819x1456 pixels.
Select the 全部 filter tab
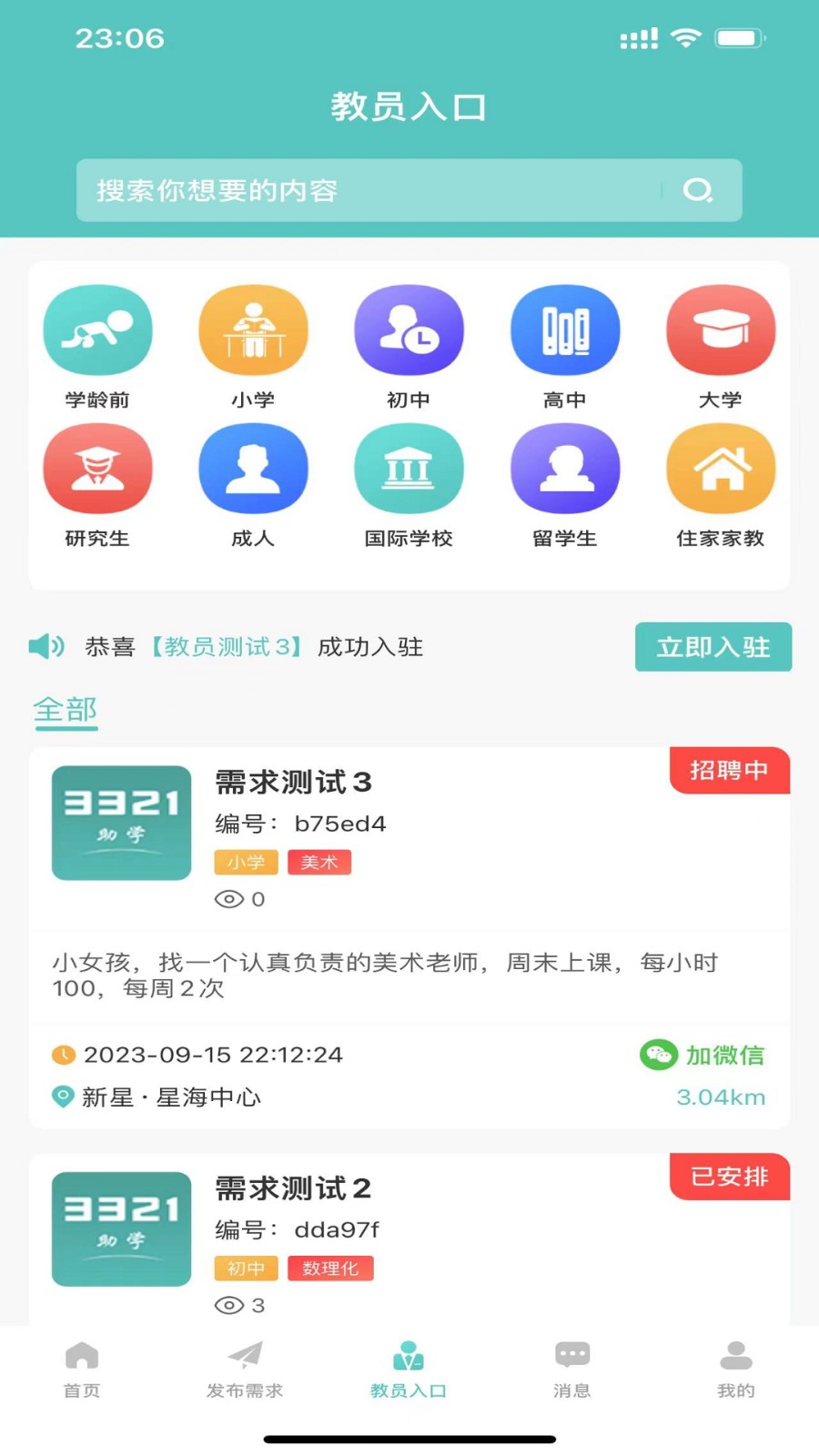(66, 711)
